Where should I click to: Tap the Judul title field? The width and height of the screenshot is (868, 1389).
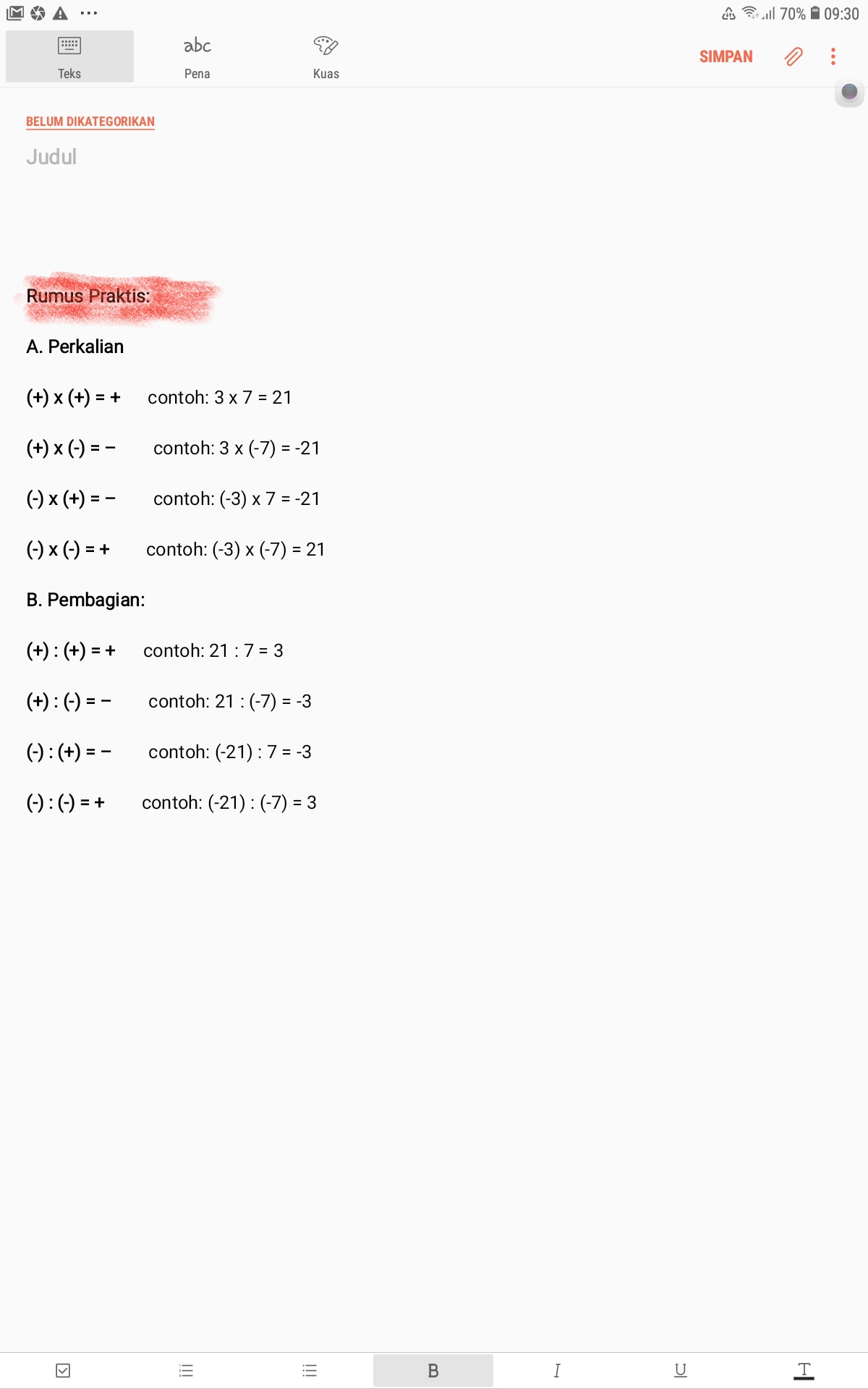pos(51,157)
